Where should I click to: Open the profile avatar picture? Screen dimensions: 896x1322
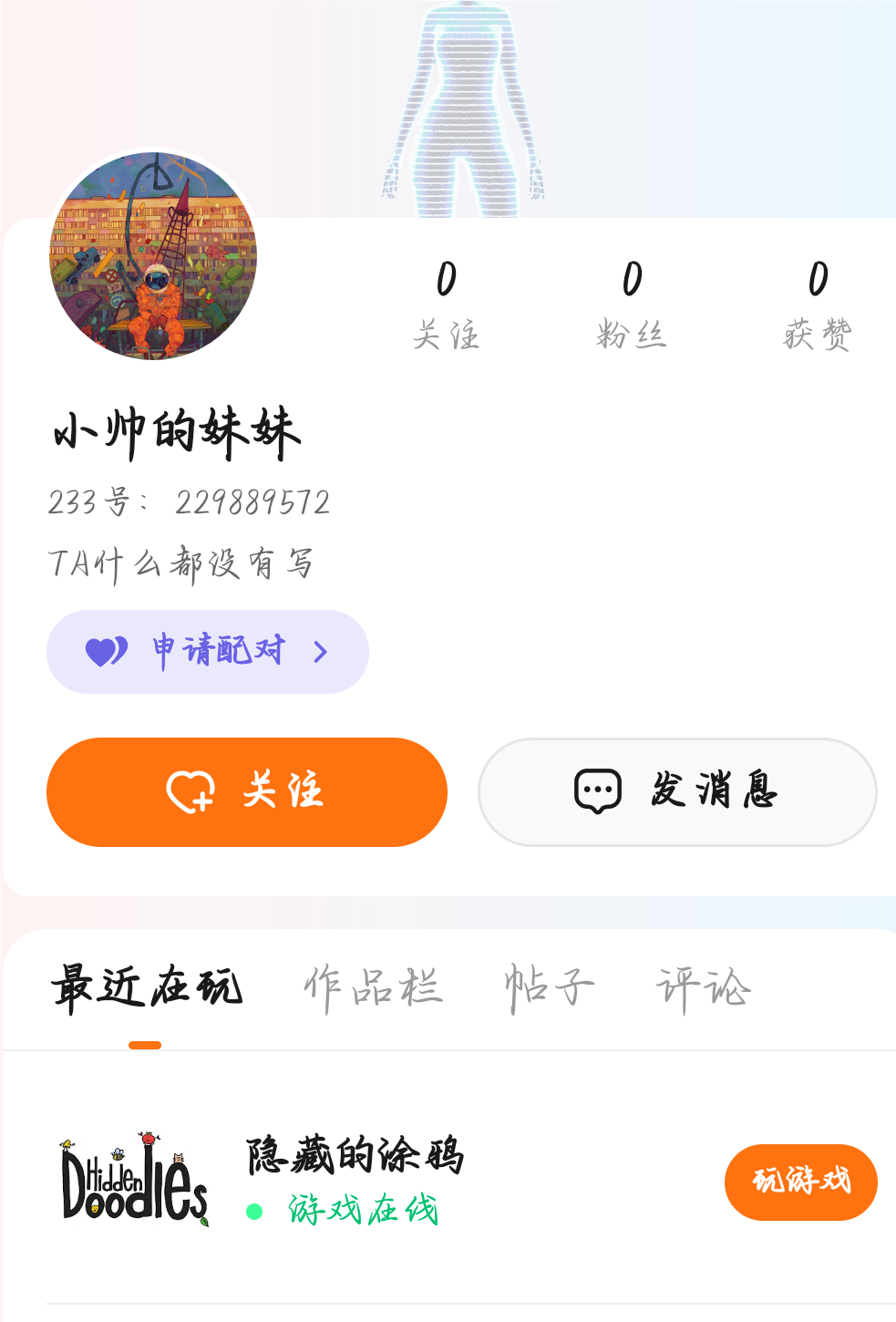tap(153, 256)
